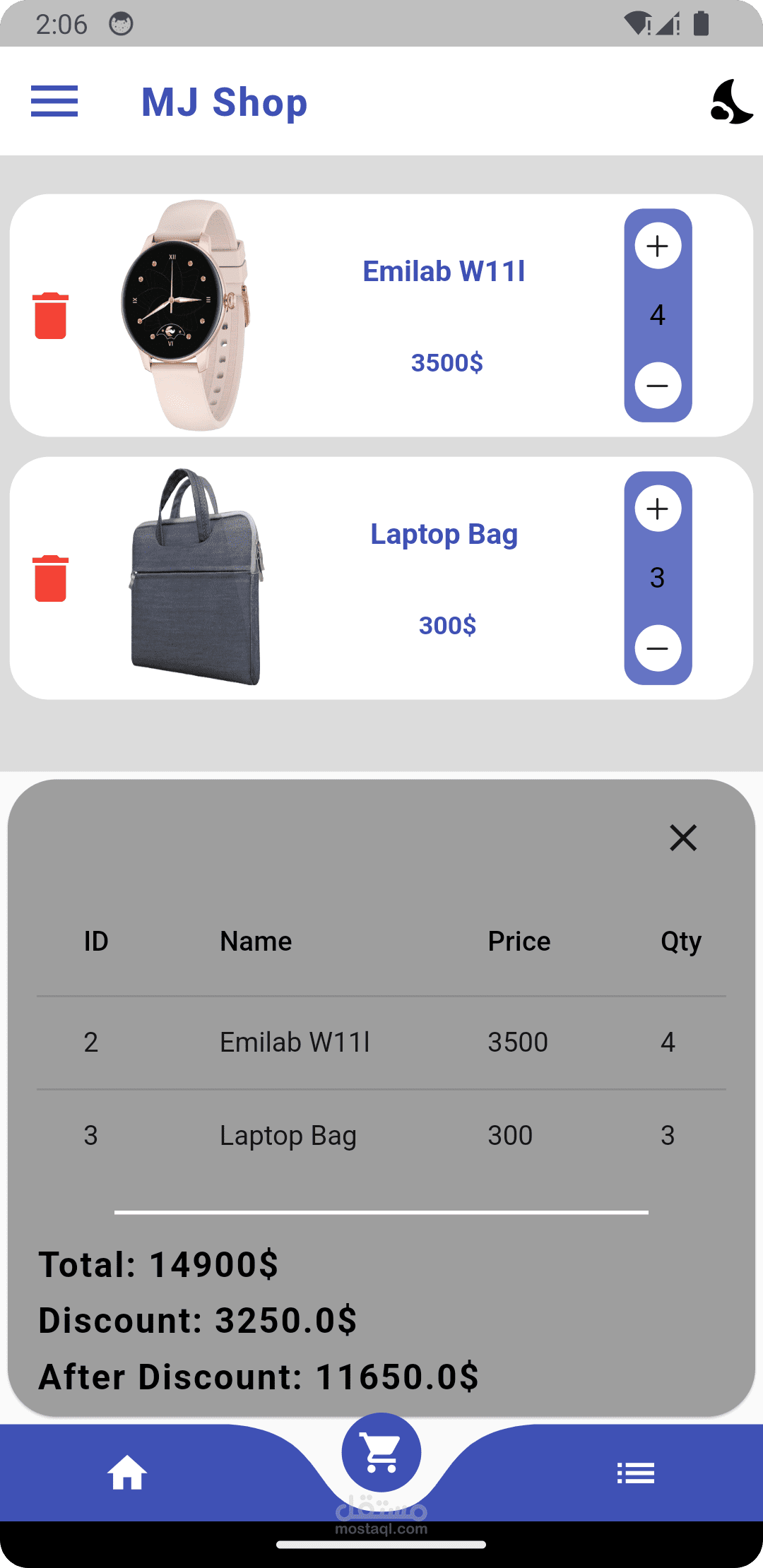
Task: Switch to the list tab
Action: tap(635, 1473)
